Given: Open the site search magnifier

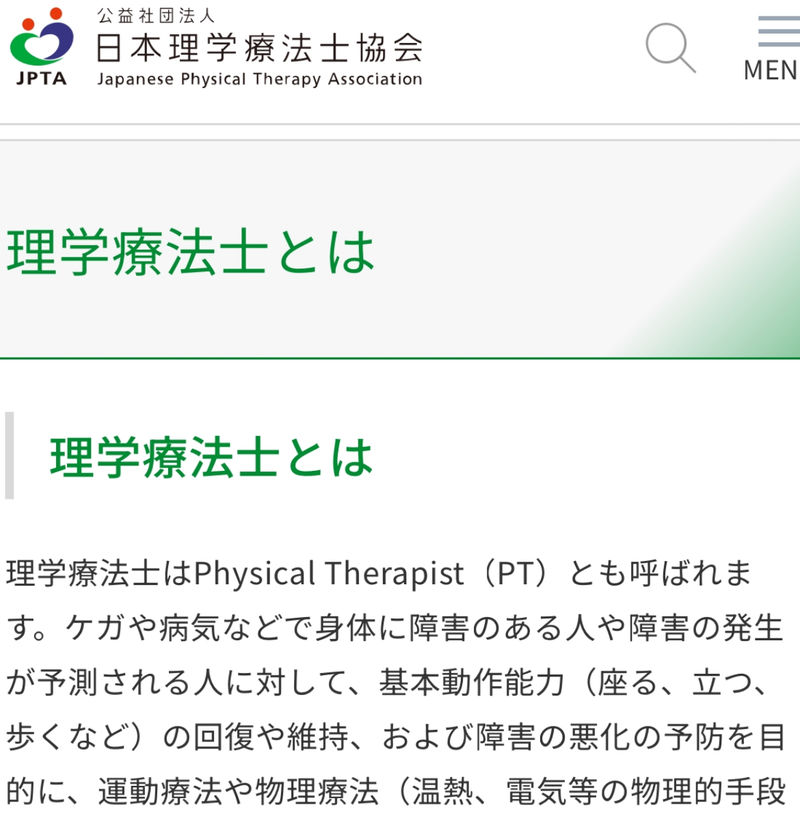Looking at the screenshot, I should coord(670,48).
